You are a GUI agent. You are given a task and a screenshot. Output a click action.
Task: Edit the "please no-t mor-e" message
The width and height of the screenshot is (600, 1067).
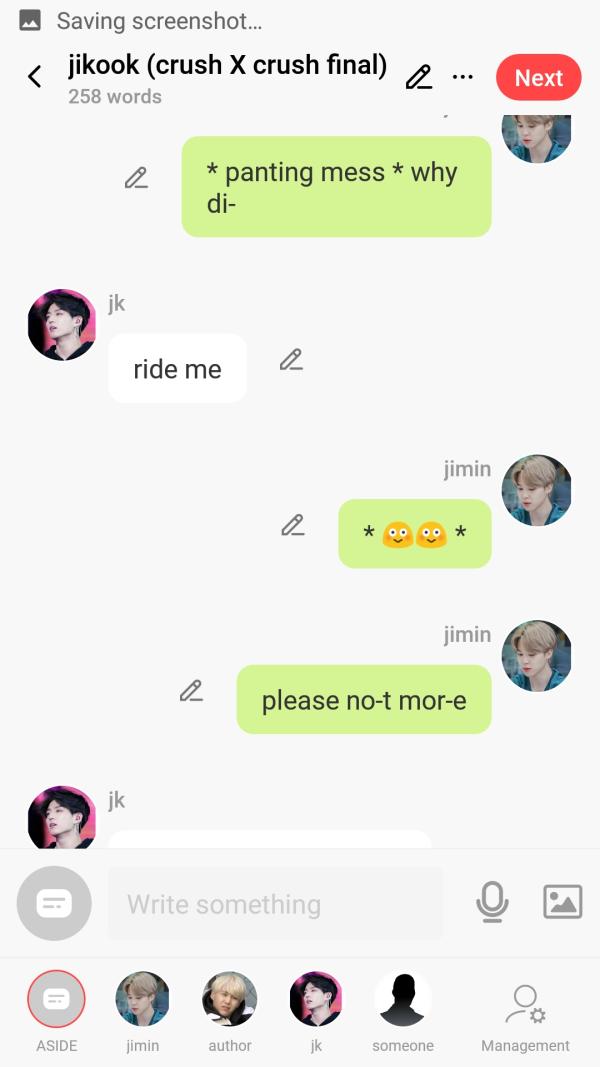tap(191, 691)
